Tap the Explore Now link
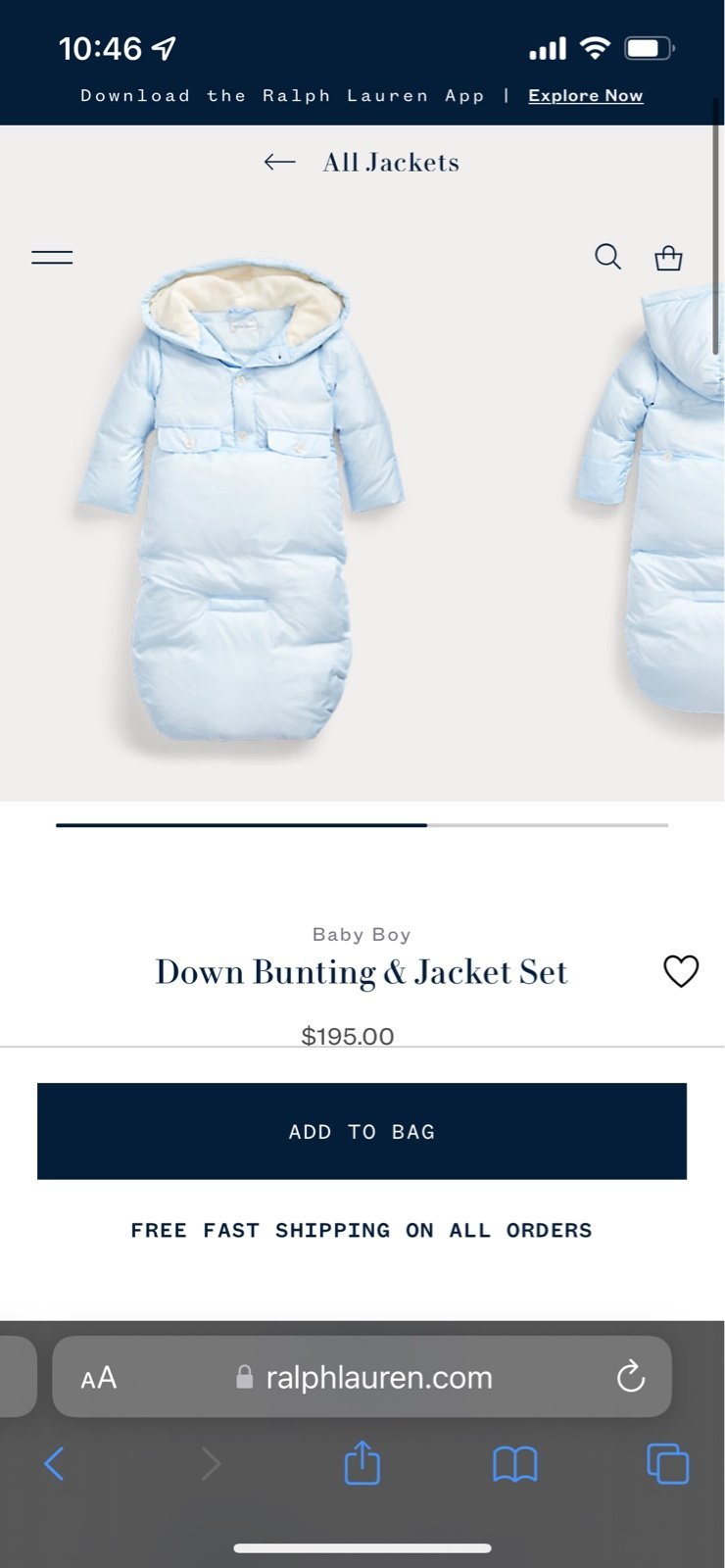The height and width of the screenshot is (1568, 725). pos(585,96)
